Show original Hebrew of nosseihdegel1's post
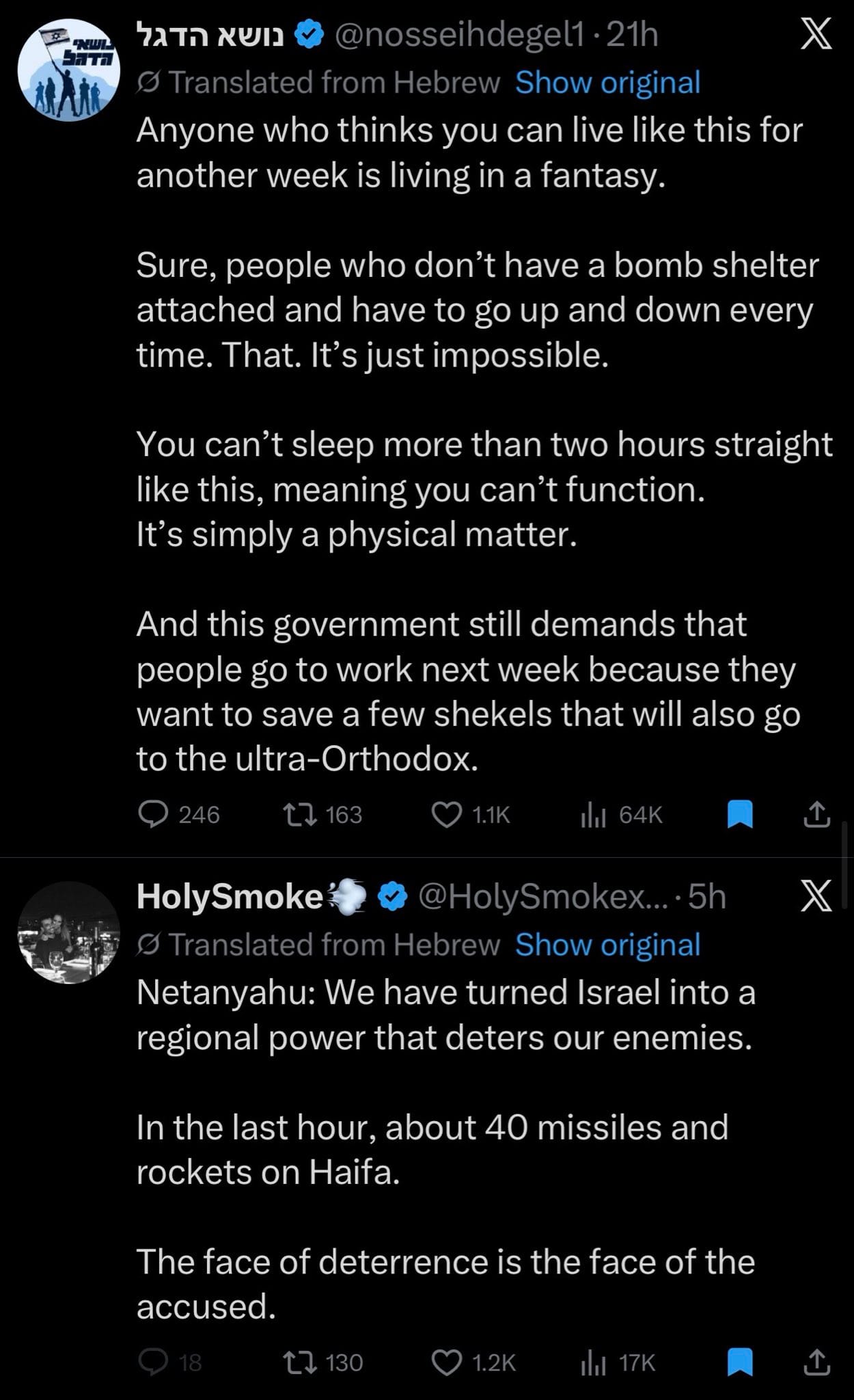 607,83
